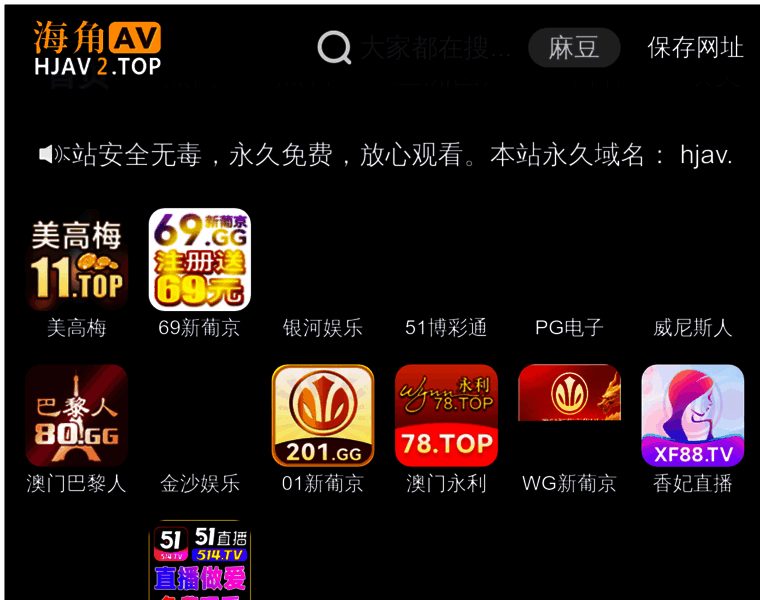Open the 香妃直播 tile

(x=692, y=415)
